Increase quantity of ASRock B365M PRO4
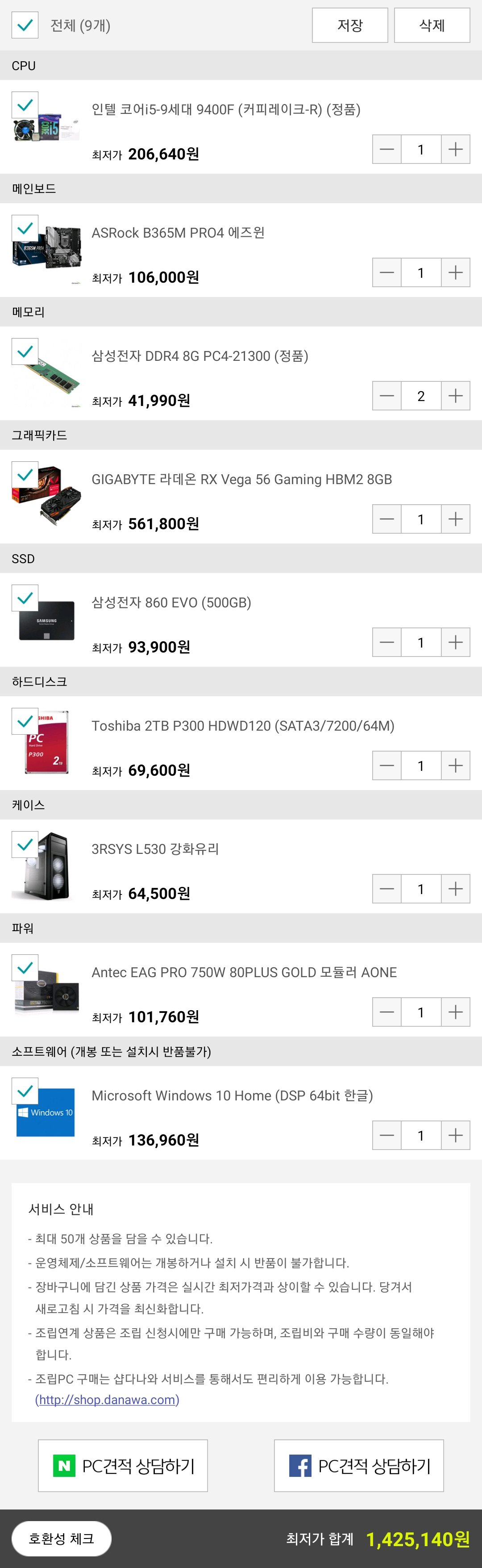Image resolution: width=482 pixels, height=1568 pixels. [x=455, y=273]
